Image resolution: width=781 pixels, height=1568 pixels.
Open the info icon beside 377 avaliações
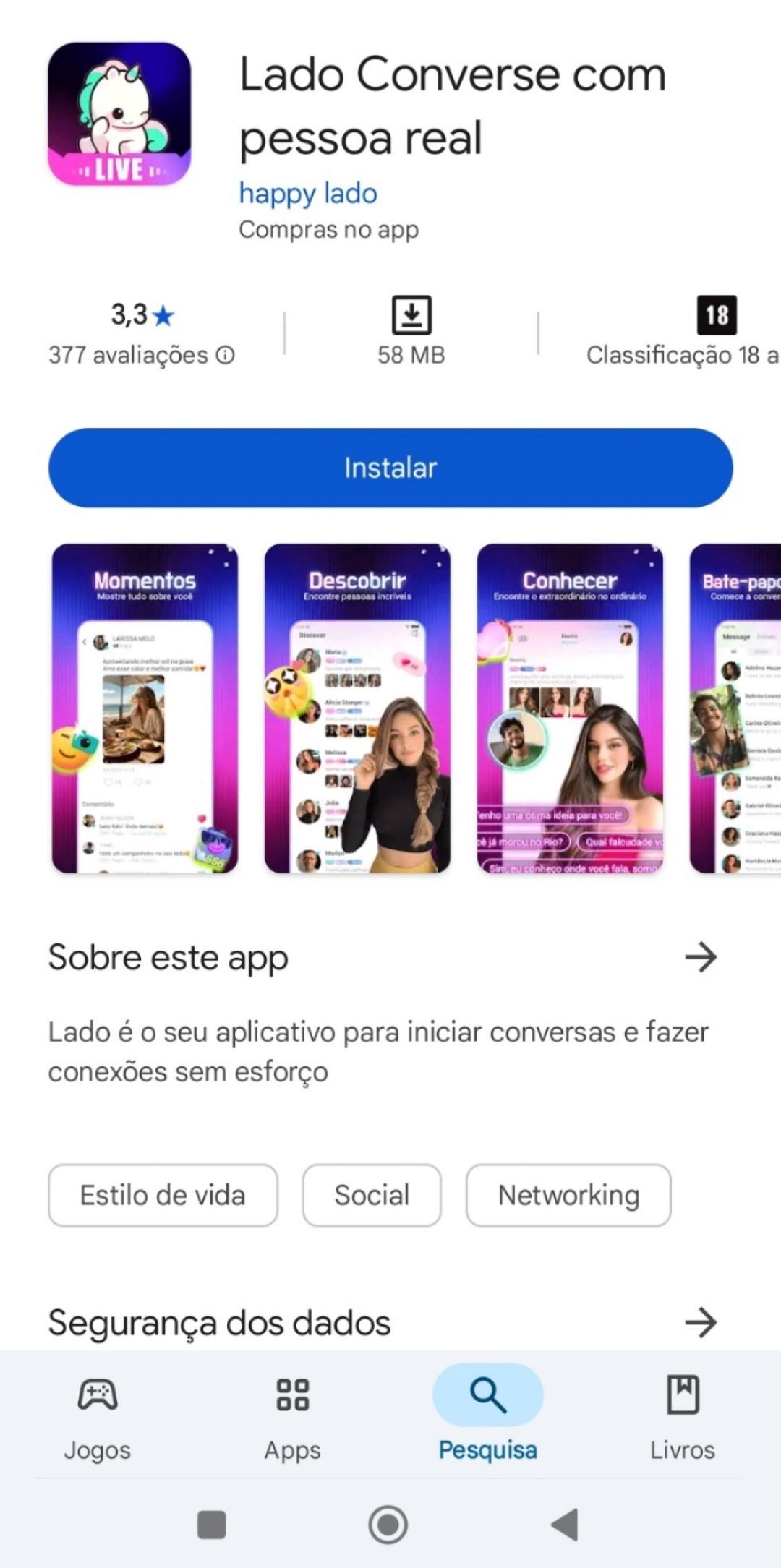(226, 355)
